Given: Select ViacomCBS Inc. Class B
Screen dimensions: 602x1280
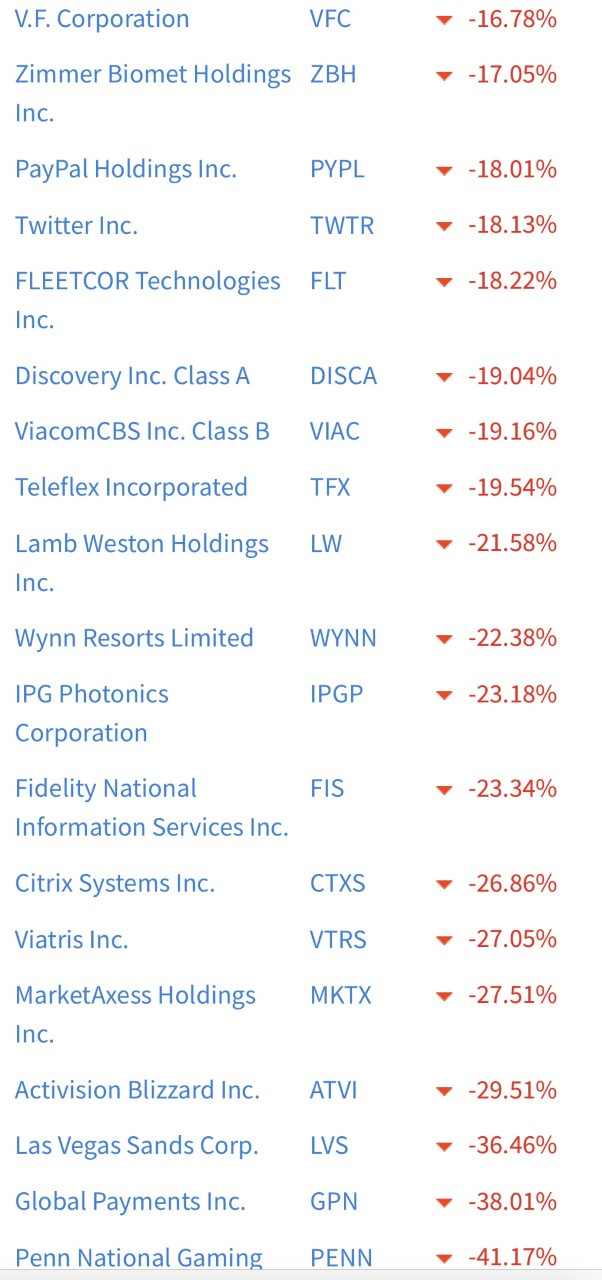Looking at the screenshot, I should click(x=142, y=431).
